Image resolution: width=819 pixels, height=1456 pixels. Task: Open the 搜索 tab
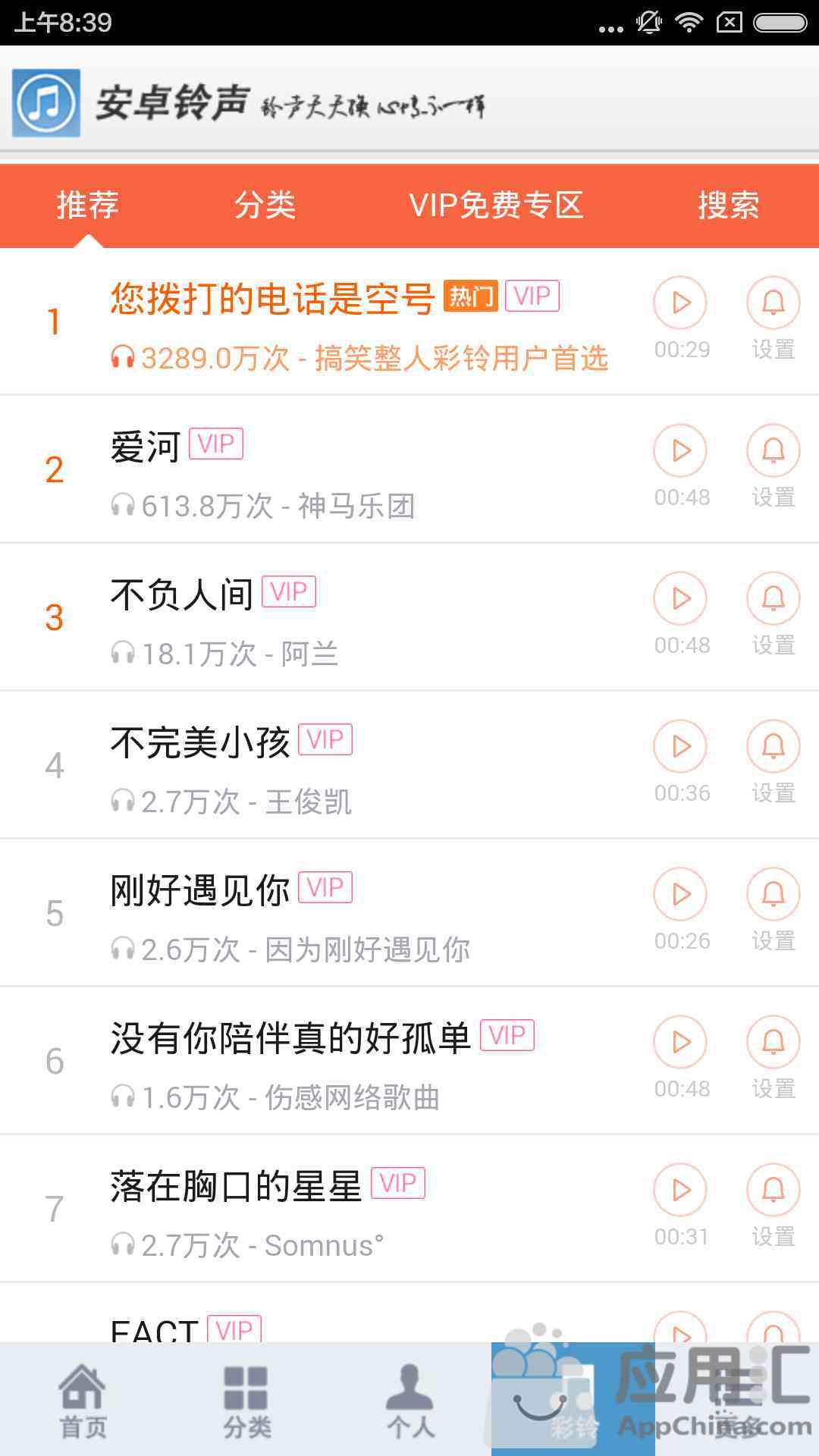point(728,206)
